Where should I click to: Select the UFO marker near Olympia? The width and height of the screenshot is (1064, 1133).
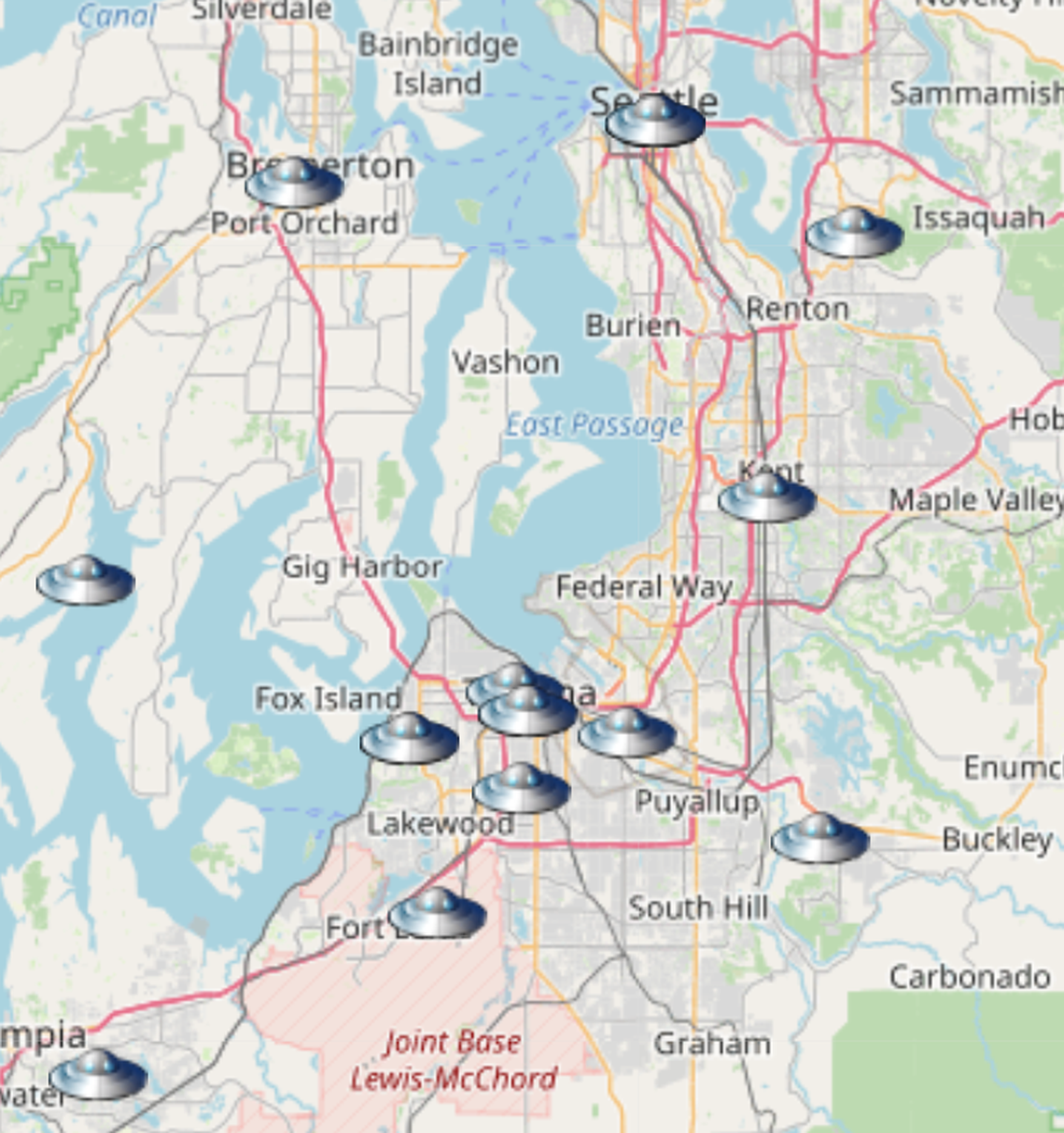(98, 1074)
